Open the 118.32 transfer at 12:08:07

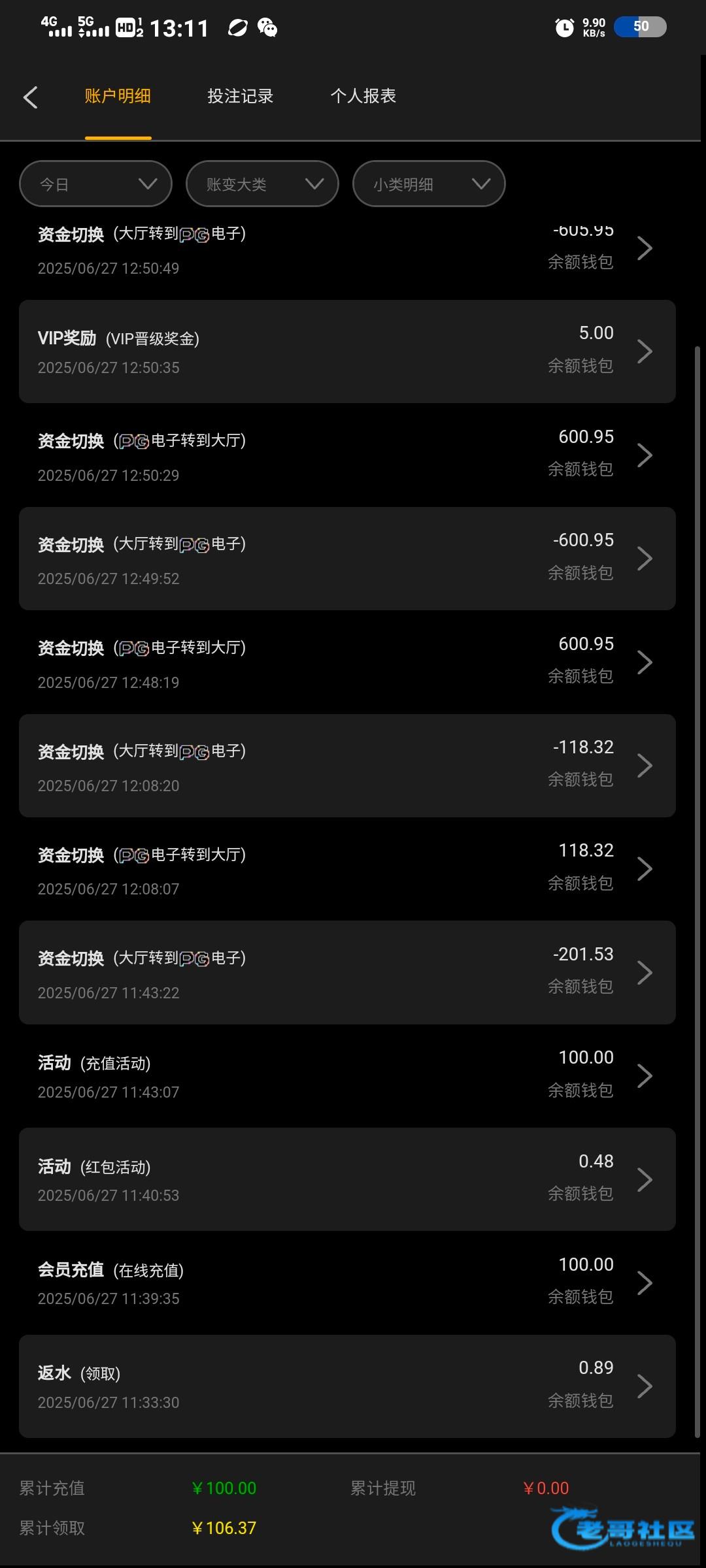[x=347, y=869]
